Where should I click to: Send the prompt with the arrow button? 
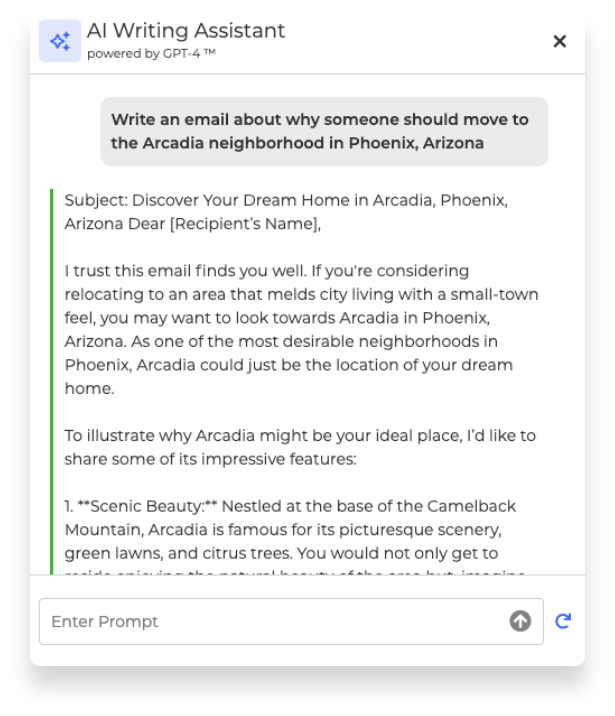[520, 621]
